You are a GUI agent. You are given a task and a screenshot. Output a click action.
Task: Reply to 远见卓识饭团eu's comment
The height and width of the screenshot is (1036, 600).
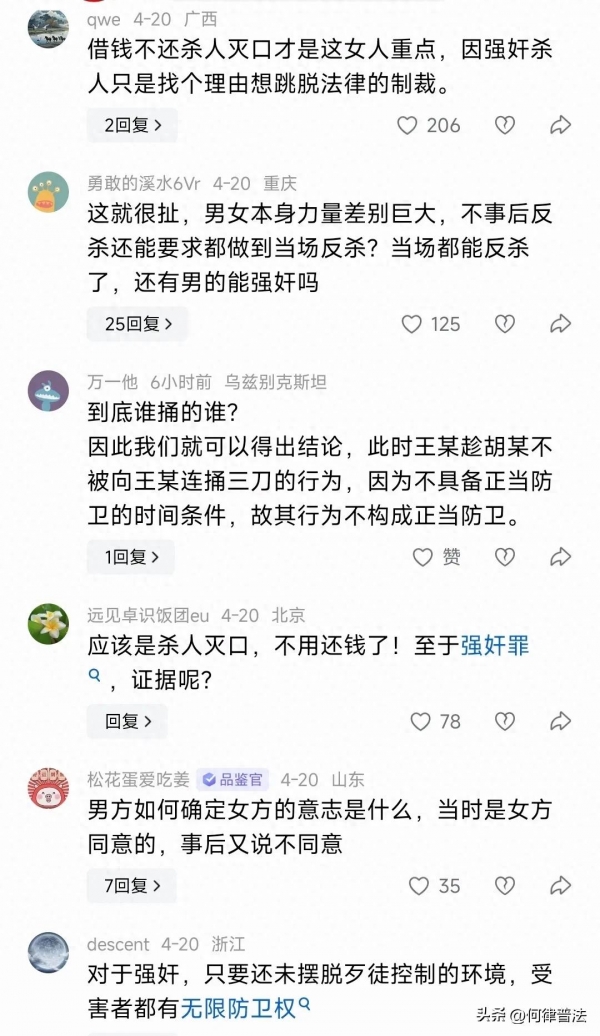click(x=127, y=721)
